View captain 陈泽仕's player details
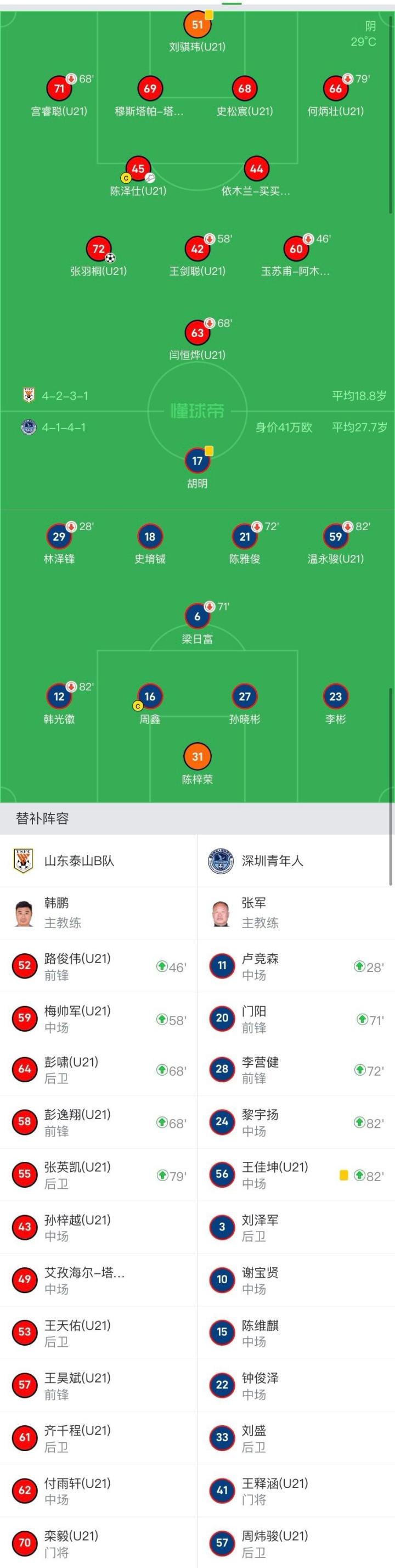This screenshot has height=1568, width=395. coord(138,169)
